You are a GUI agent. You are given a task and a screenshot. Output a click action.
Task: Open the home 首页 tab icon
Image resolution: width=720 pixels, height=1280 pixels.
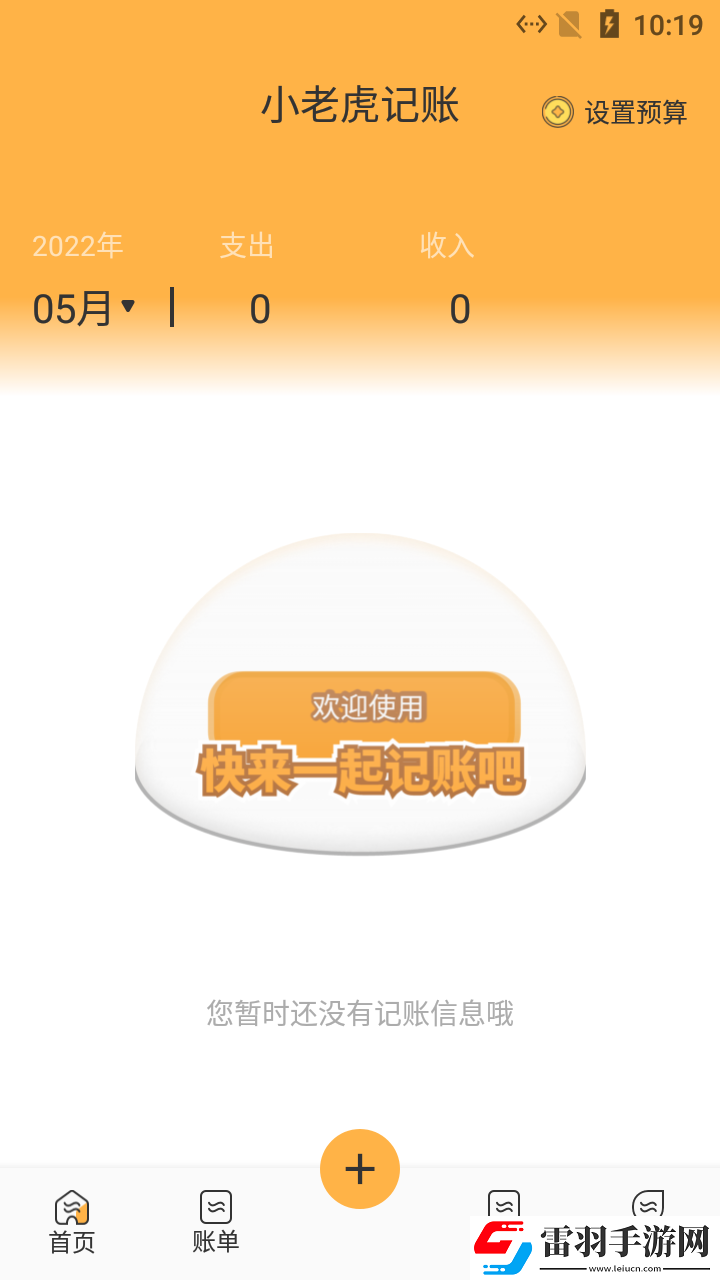tap(71, 1205)
